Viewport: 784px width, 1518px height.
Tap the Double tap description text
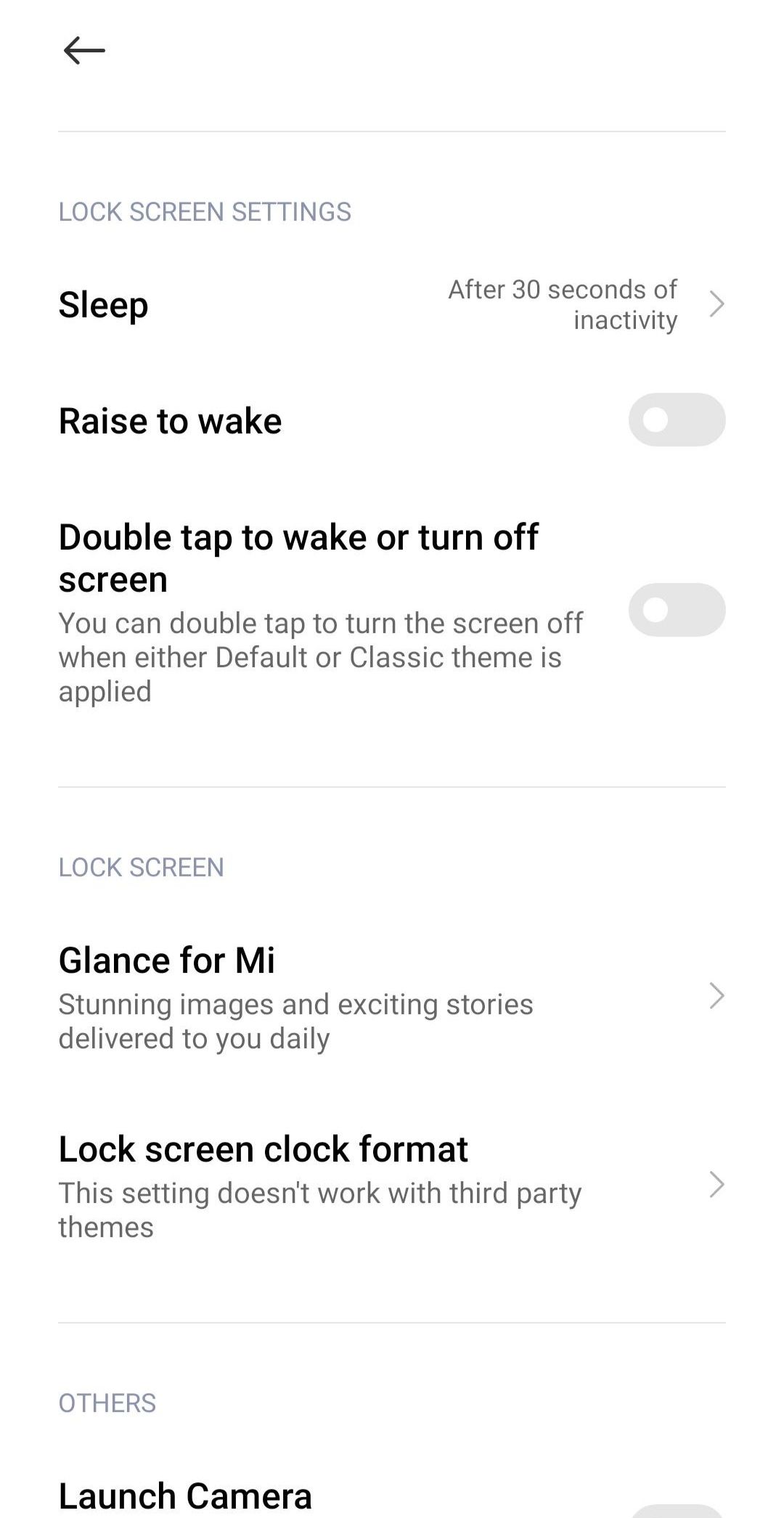coord(320,656)
